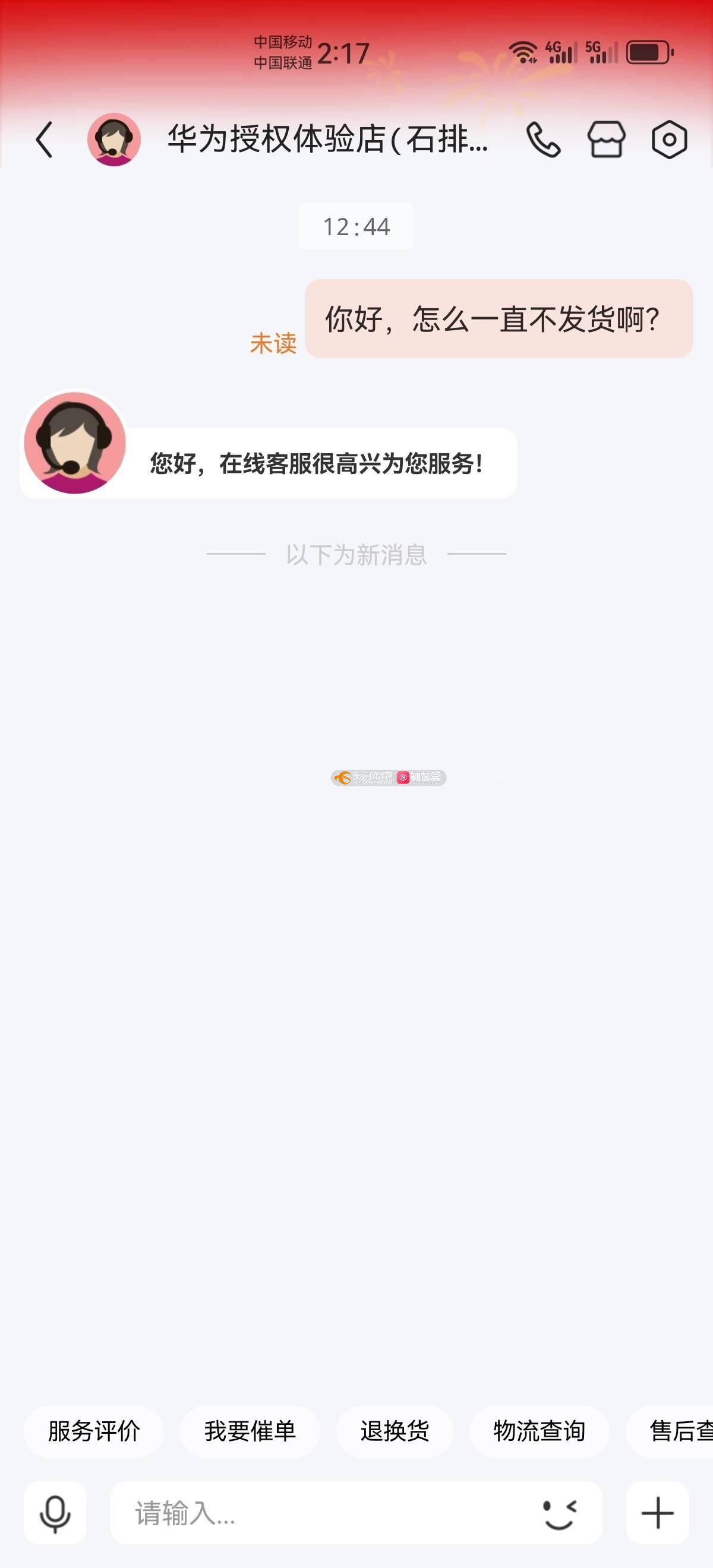The width and height of the screenshot is (713, 1568).
Task: Open chat settings hexagon icon
Action: coord(669,140)
